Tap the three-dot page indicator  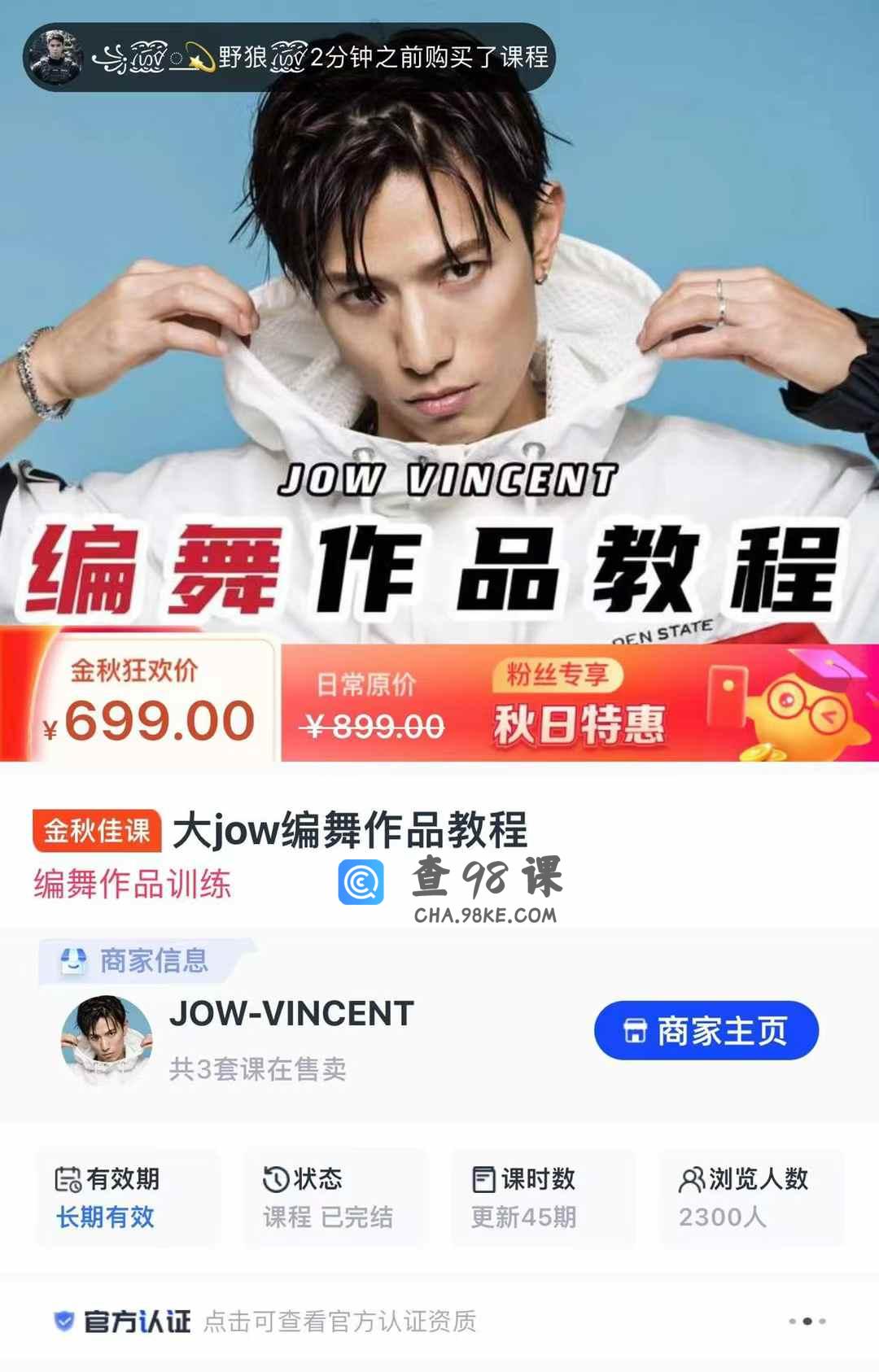point(807,1321)
